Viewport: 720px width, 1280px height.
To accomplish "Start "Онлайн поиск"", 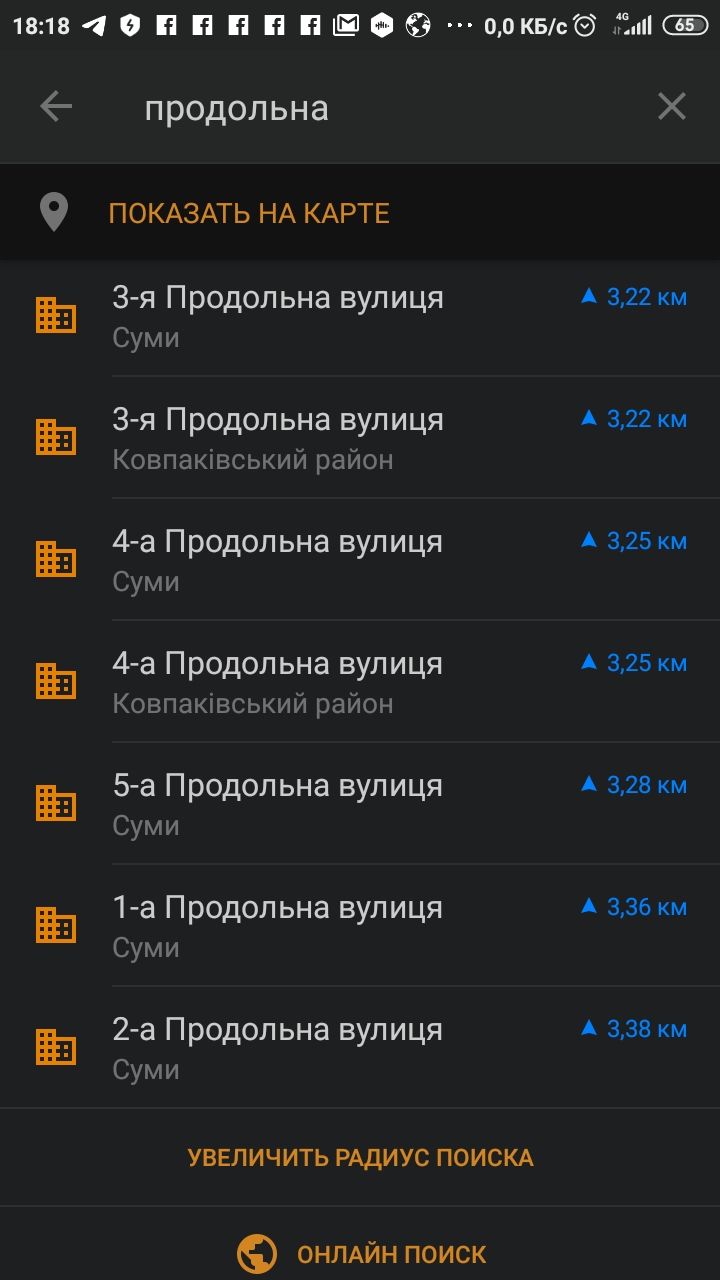I will coord(360,1253).
